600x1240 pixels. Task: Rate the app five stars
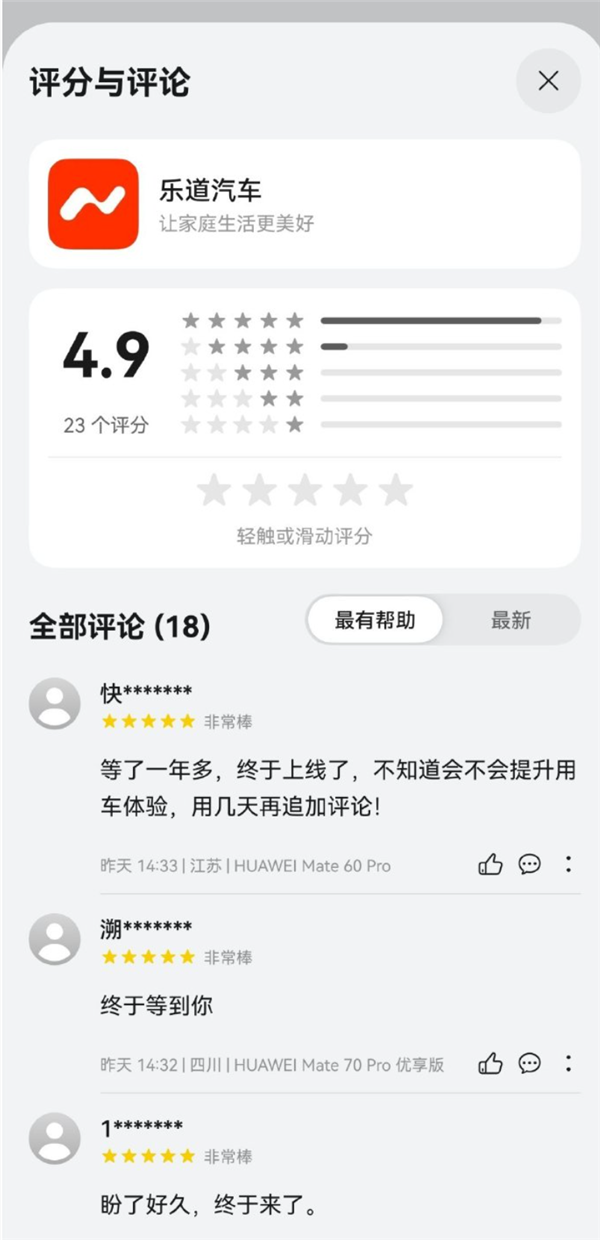(x=396, y=491)
